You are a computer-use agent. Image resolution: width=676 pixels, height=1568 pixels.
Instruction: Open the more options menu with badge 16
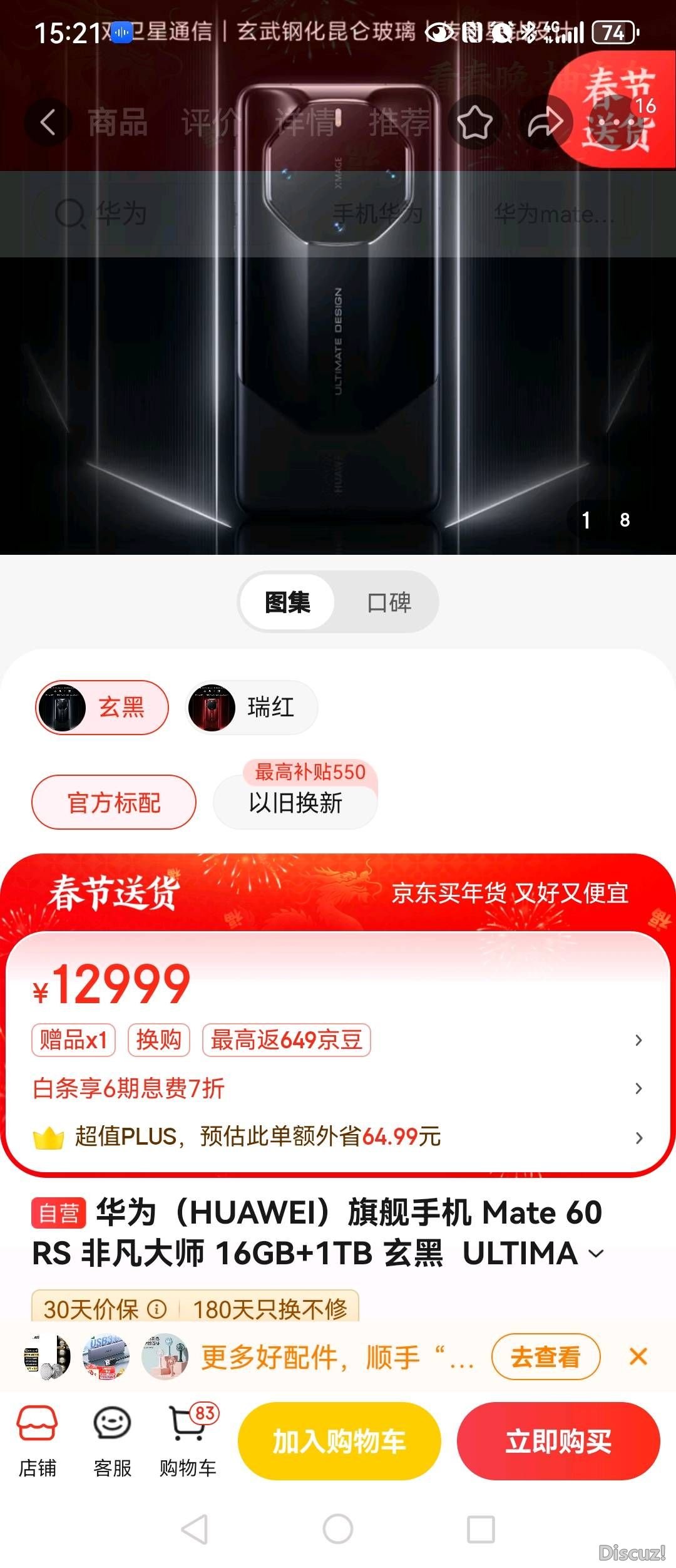click(x=617, y=121)
